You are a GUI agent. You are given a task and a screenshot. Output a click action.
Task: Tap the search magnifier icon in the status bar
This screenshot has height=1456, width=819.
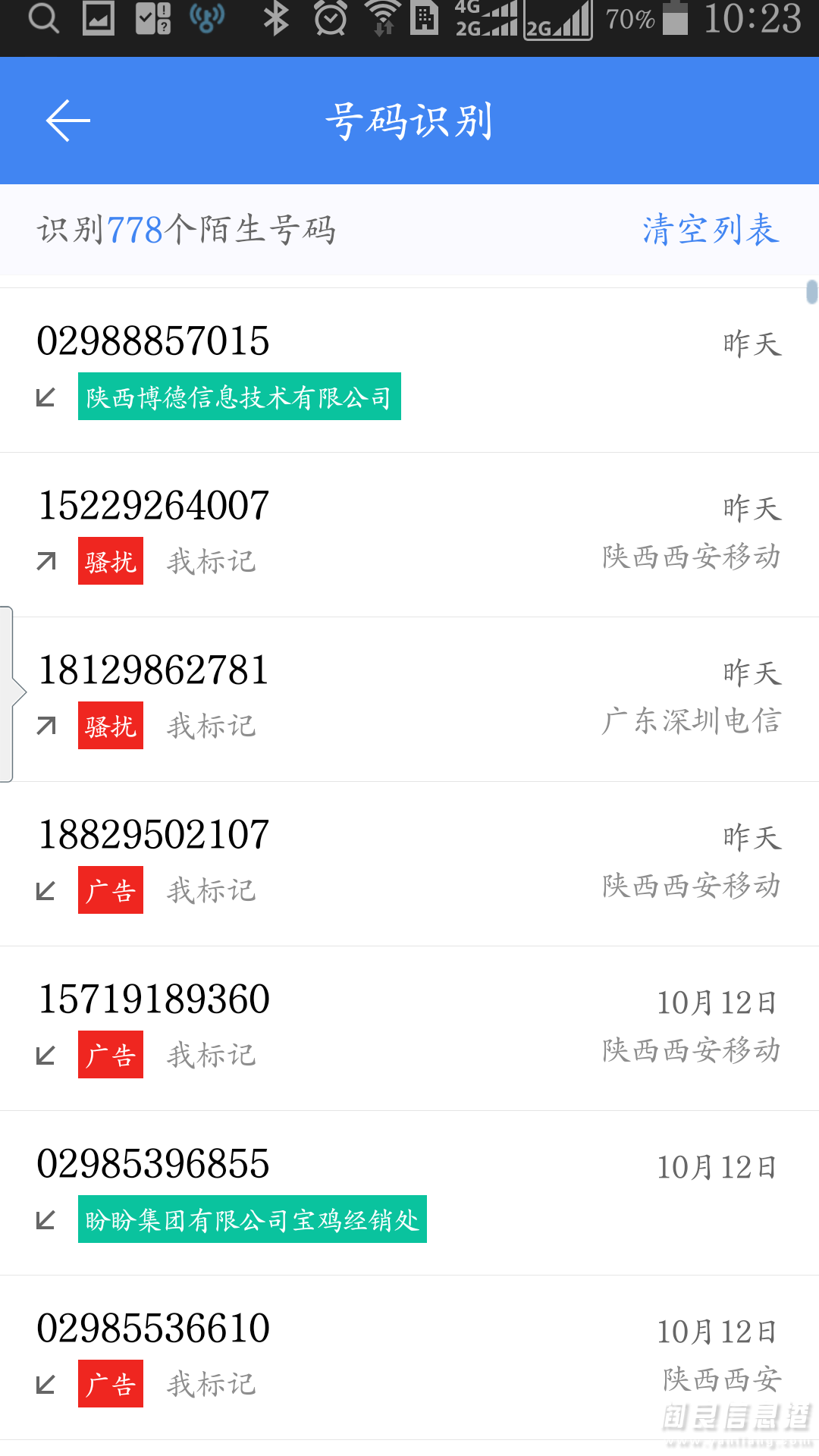point(43,21)
